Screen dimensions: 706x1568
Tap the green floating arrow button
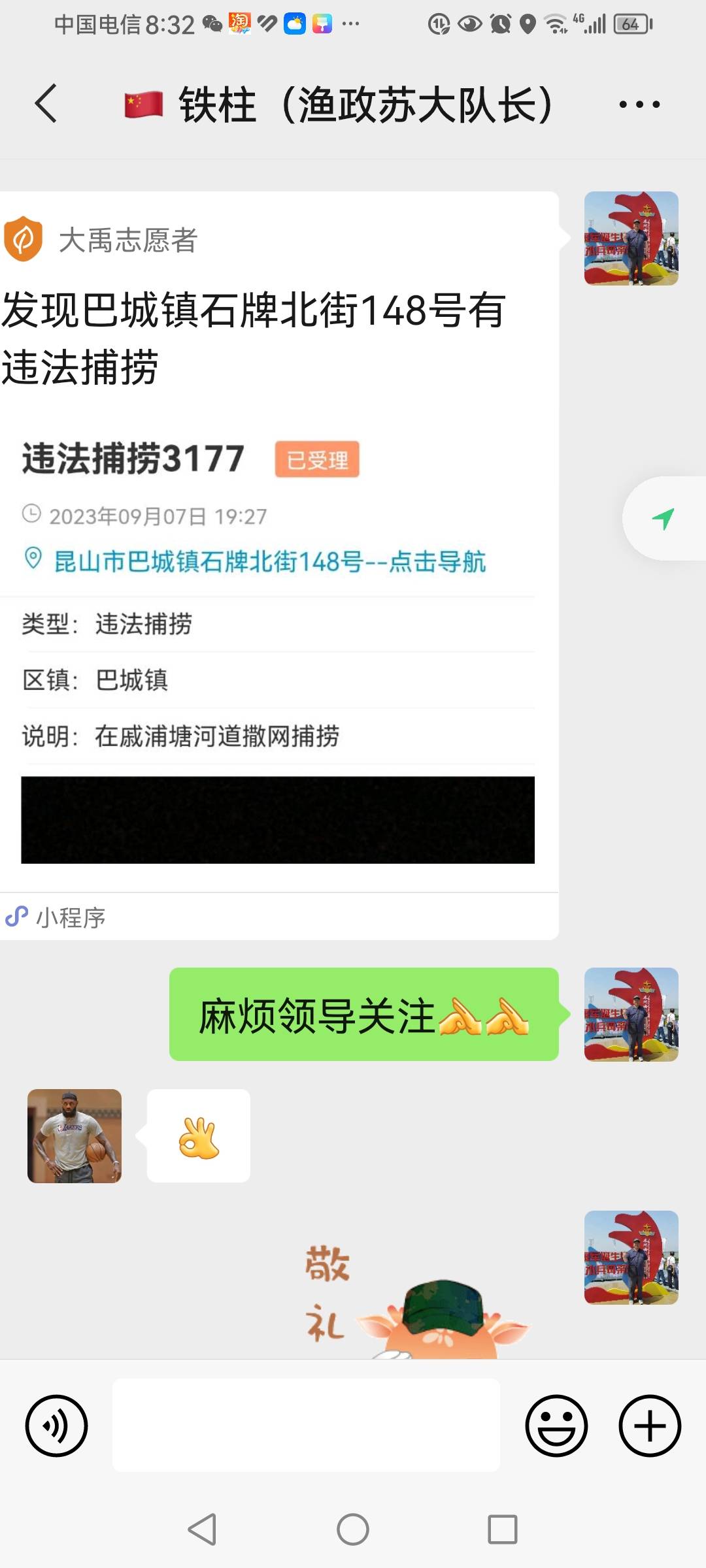pyautogui.click(x=664, y=518)
